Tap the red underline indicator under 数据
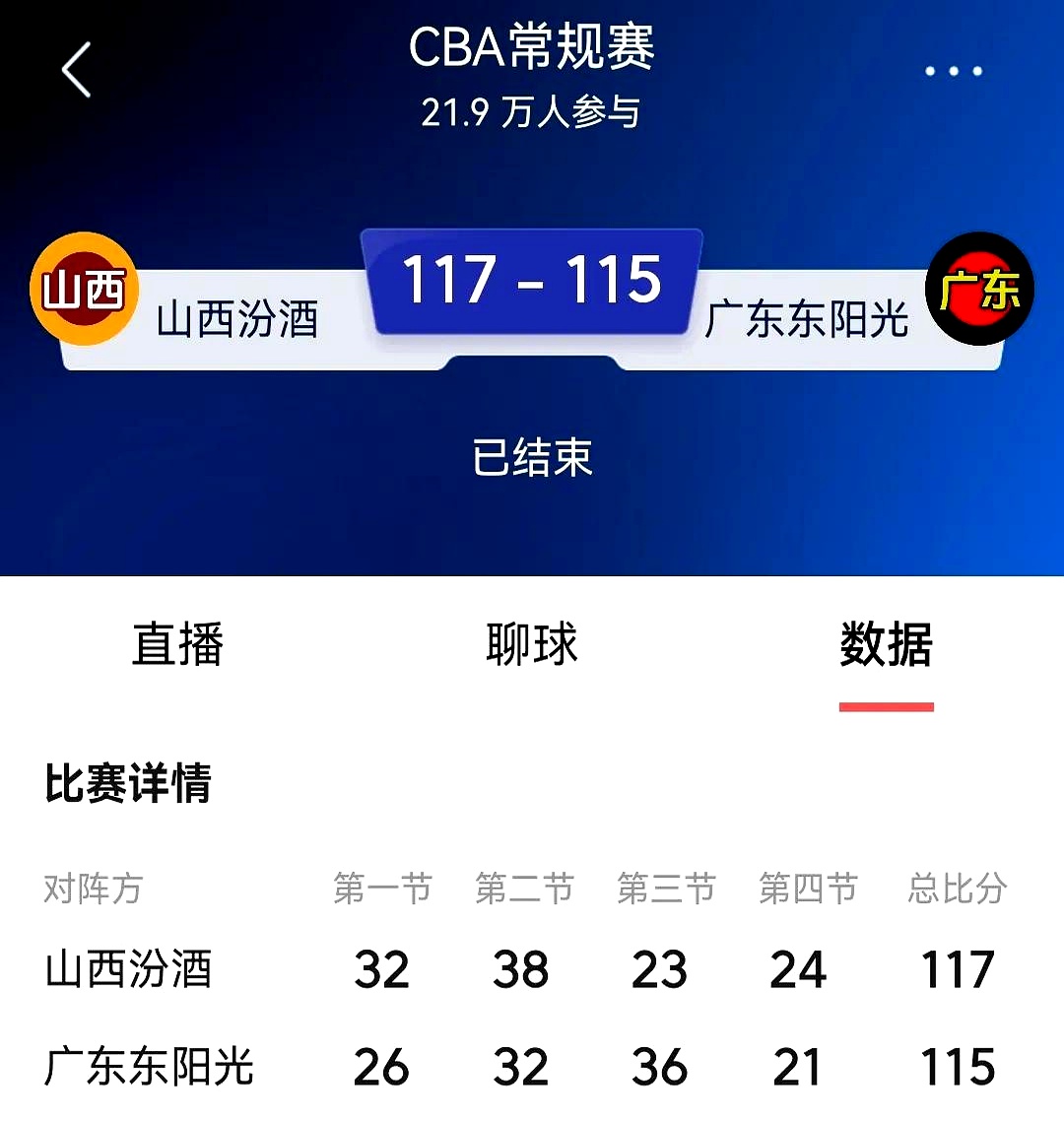1064x1121 pixels. [x=886, y=703]
